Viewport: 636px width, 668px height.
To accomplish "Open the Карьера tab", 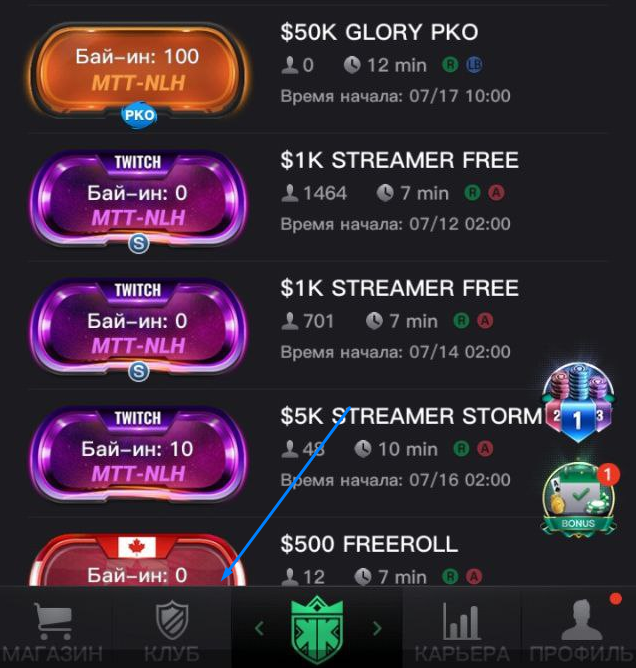I will (461, 630).
